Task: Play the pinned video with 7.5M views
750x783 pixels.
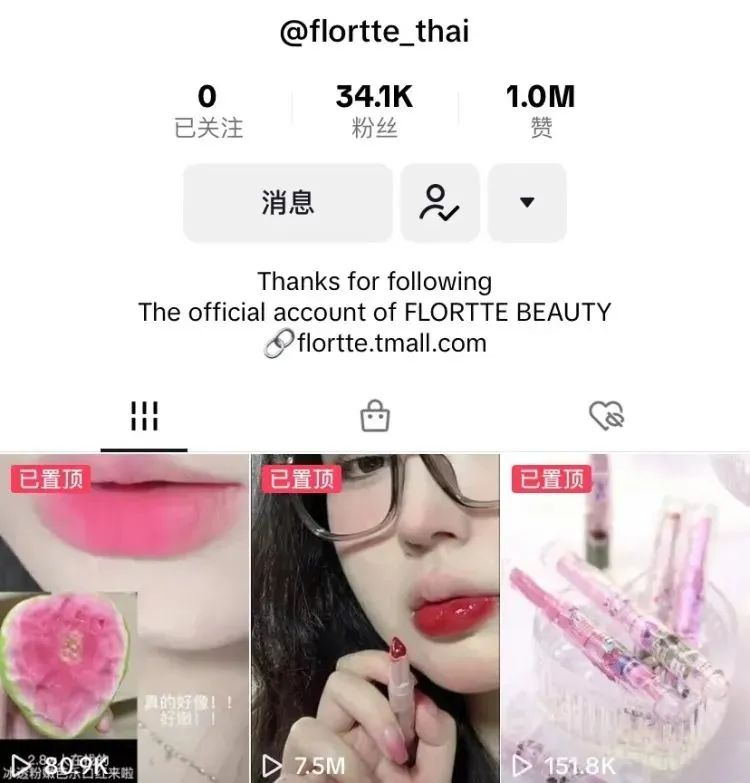Action: 375,618
